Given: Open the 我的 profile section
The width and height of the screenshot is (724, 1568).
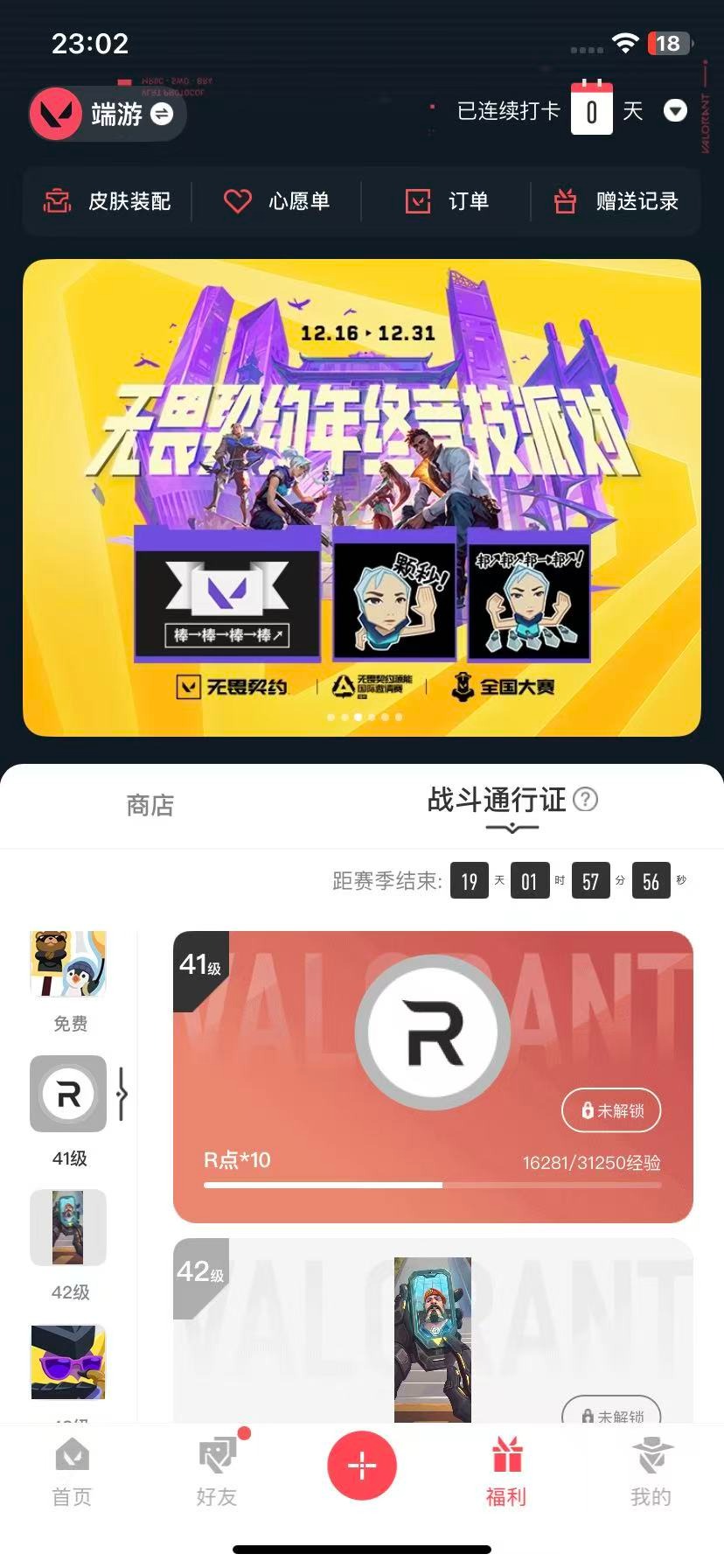Looking at the screenshot, I should point(651,1470).
